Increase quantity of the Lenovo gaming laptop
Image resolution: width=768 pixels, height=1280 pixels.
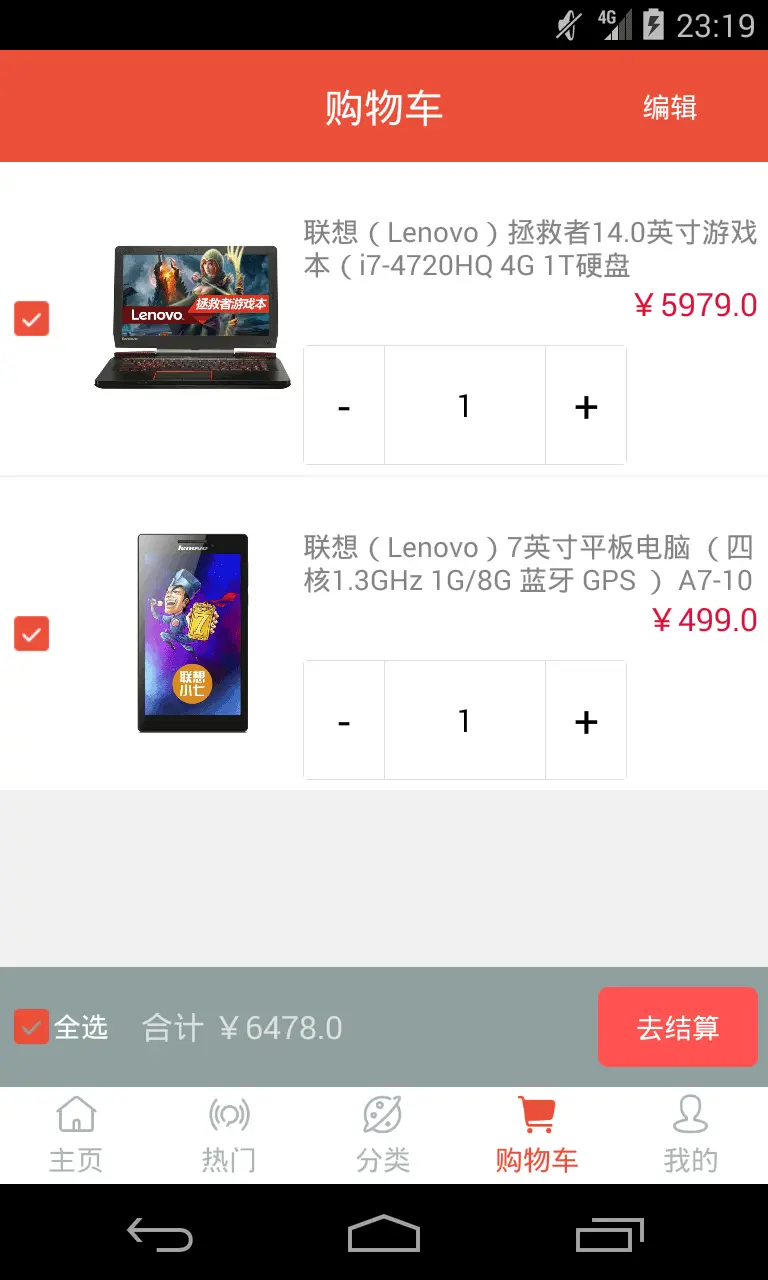tap(586, 406)
